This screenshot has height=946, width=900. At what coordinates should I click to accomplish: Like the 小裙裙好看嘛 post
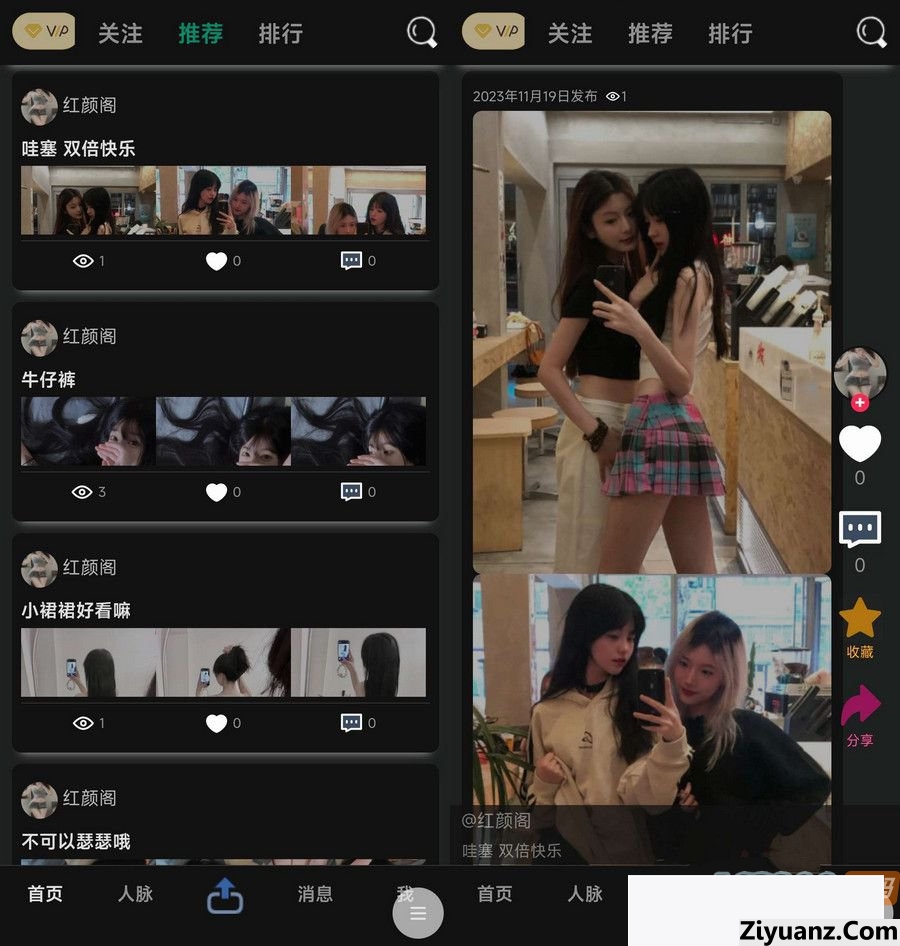click(217, 723)
